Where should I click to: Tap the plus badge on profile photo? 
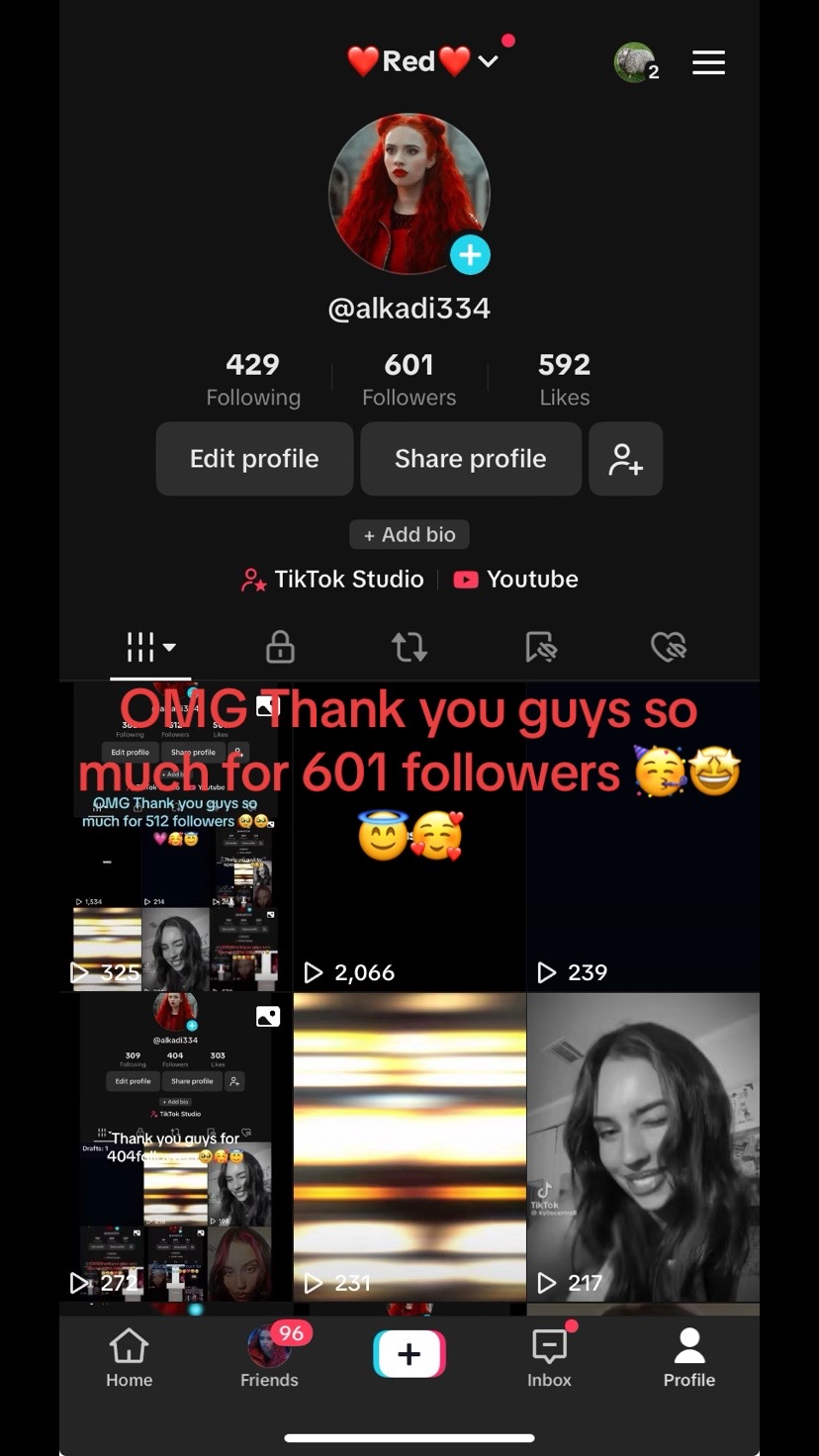pyautogui.click(x=470, y=255)
